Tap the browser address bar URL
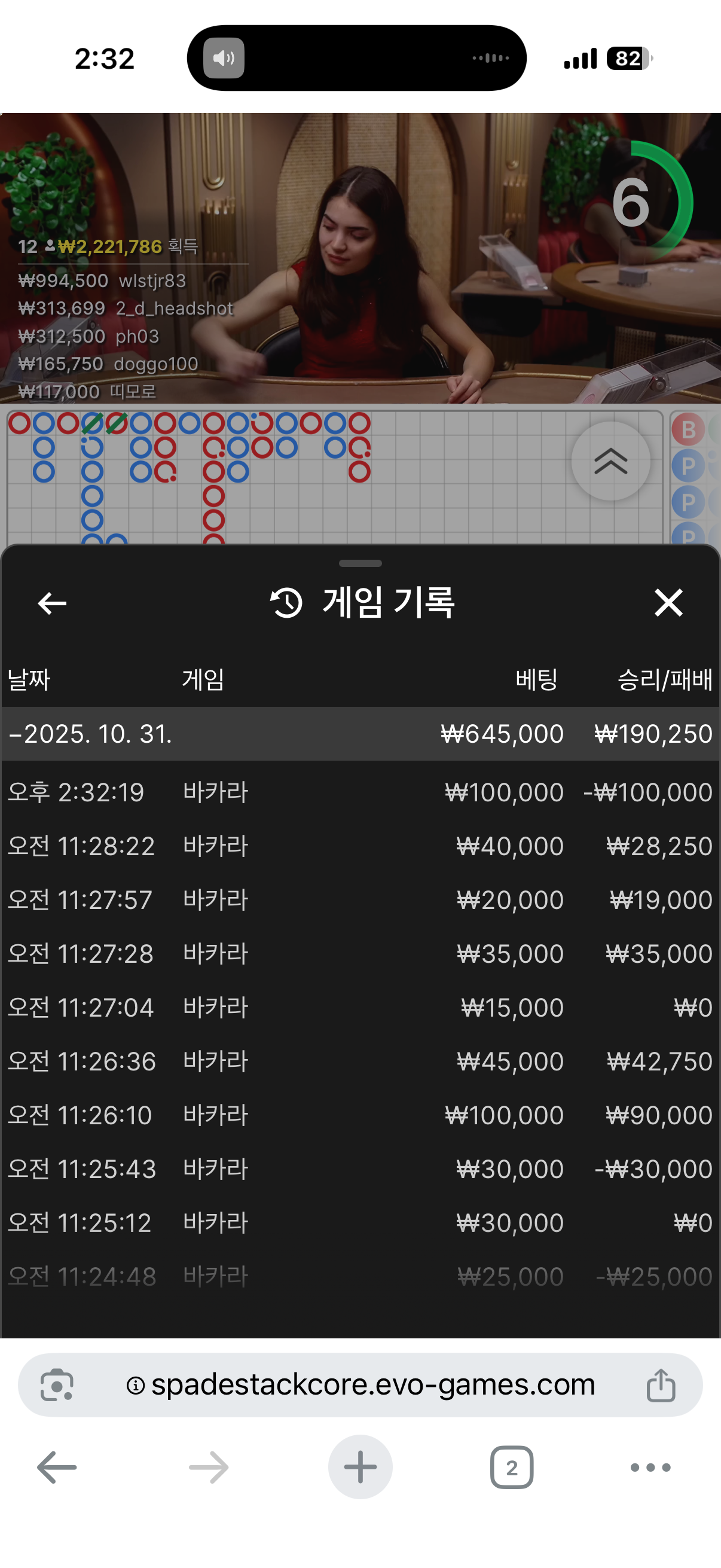 point(372,1385)
